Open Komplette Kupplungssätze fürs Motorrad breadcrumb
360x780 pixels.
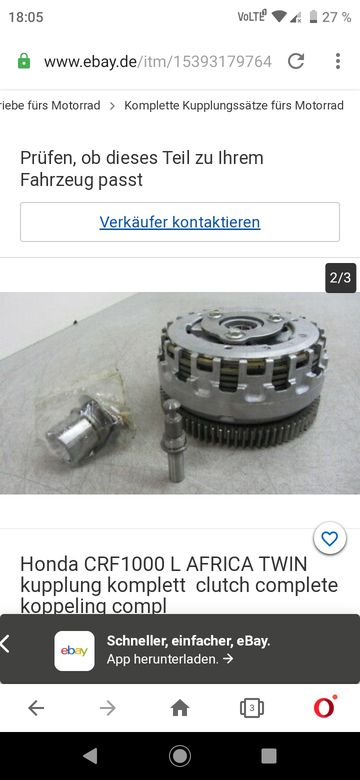(234, 105)
